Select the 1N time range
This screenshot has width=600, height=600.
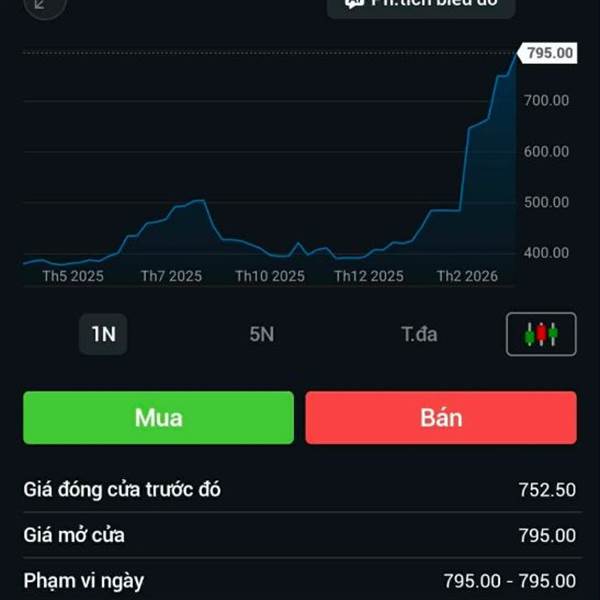(103, 334)
